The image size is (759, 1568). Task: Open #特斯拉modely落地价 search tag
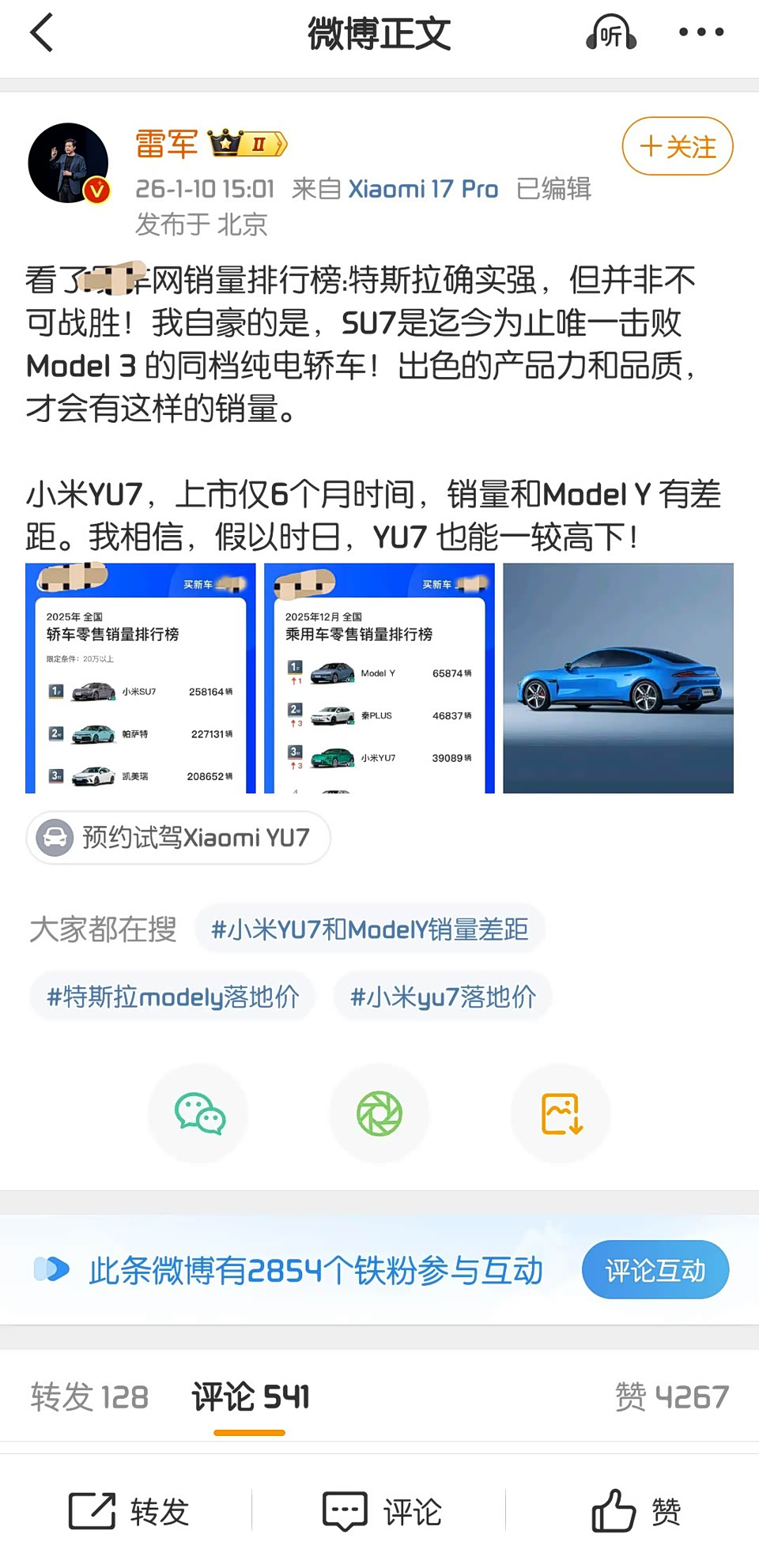172,997
